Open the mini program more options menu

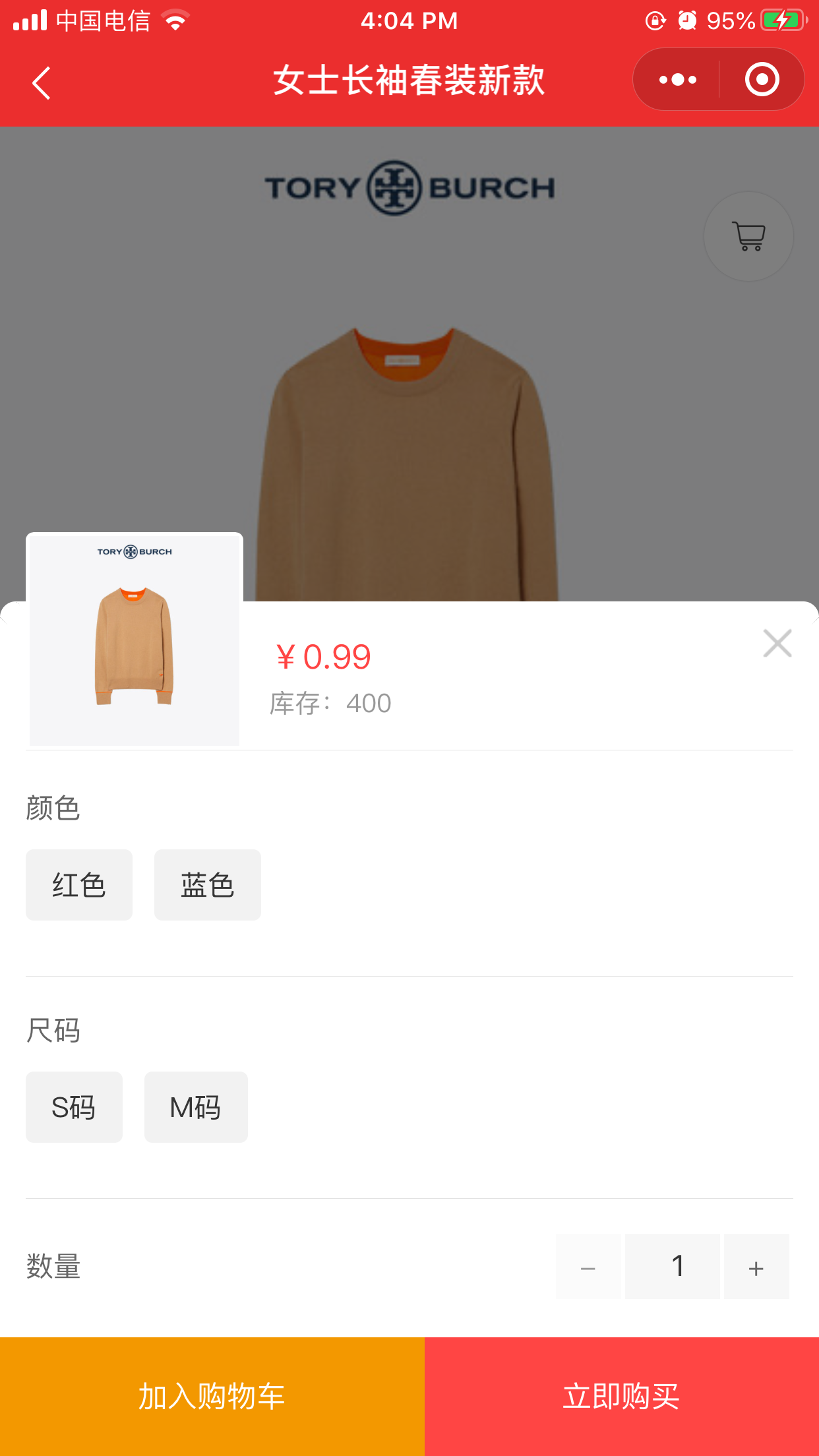(677, 80)
